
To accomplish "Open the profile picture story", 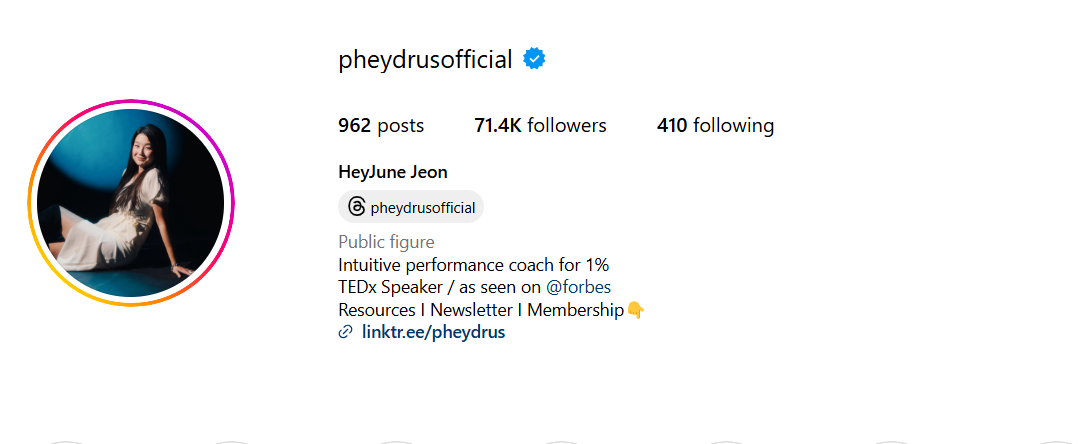I will [x=131, y=202].
